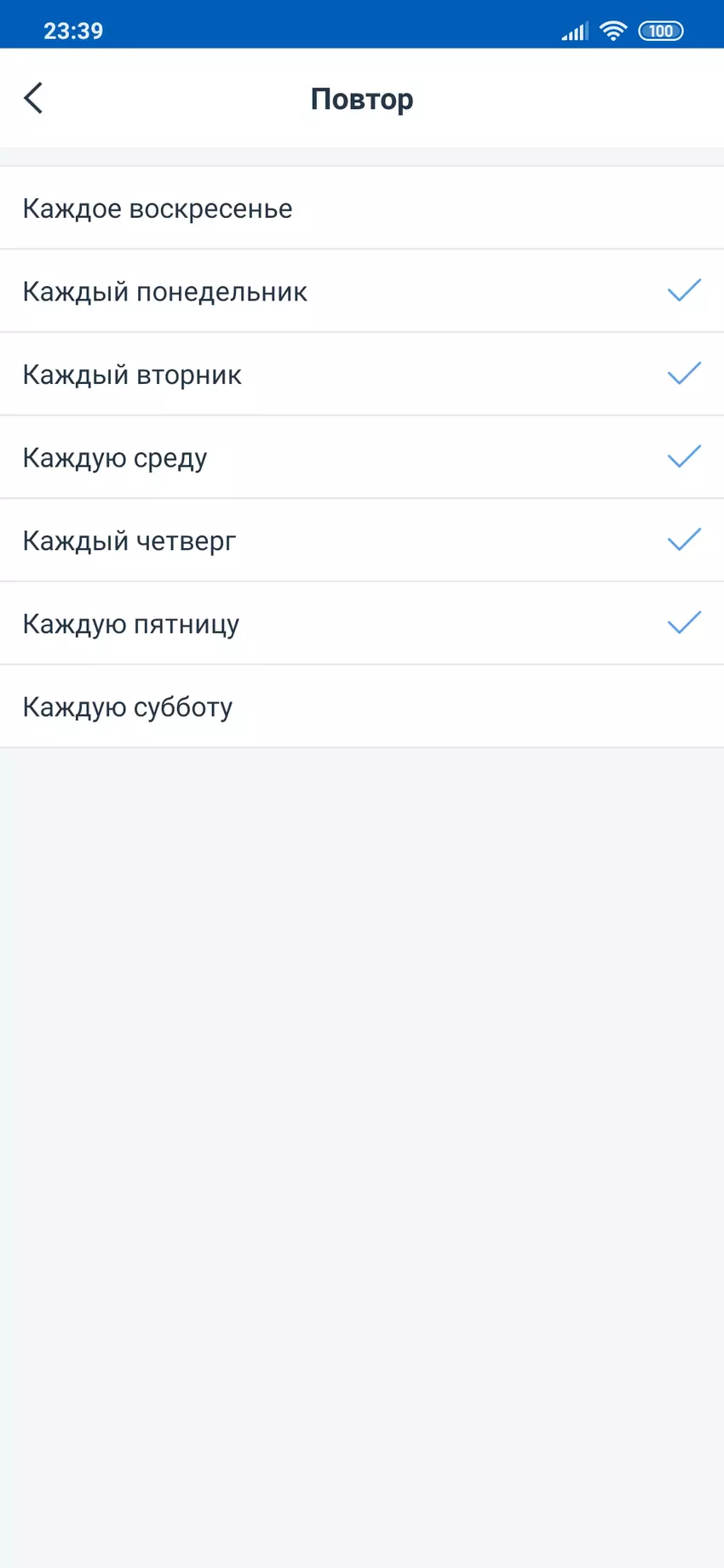Select Каждое воскресенье for repeat
The height and width of the screenshot is (1568, 724).
click(x=361, y=209)
